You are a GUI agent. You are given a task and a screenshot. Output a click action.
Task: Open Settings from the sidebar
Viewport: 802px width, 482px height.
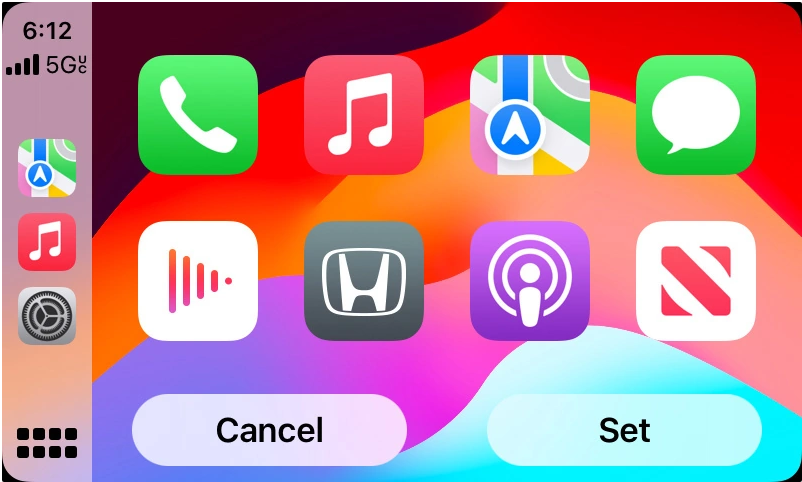(47, 316)
